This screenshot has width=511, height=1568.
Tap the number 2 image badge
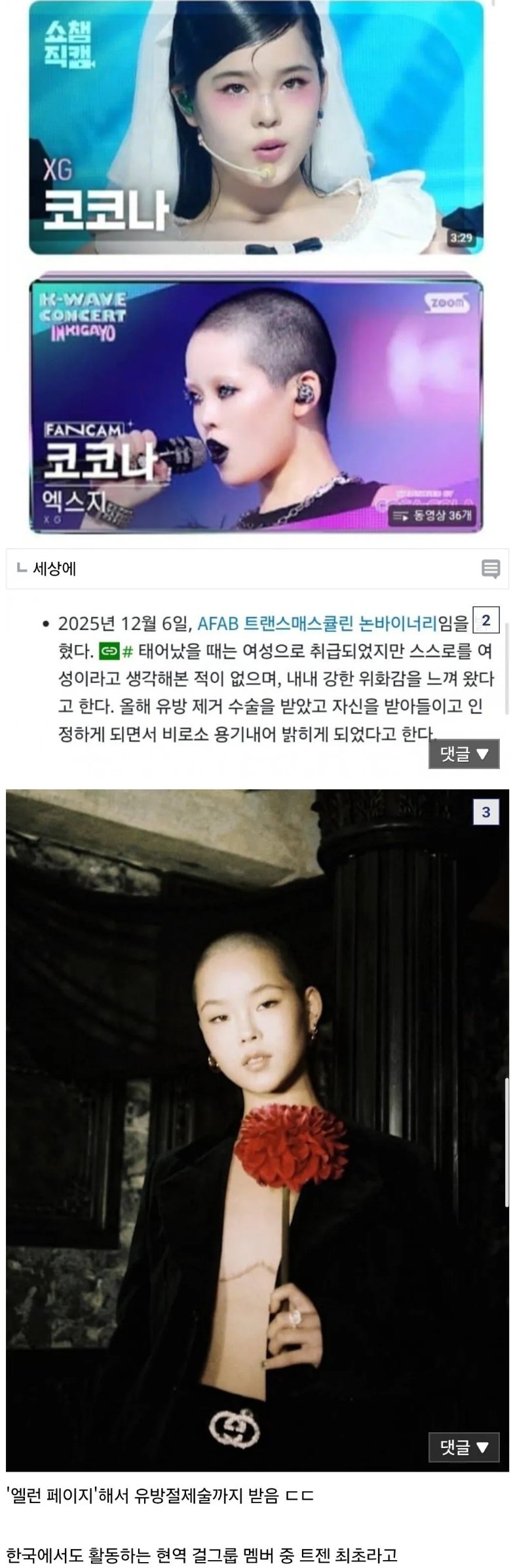point(485,620)
